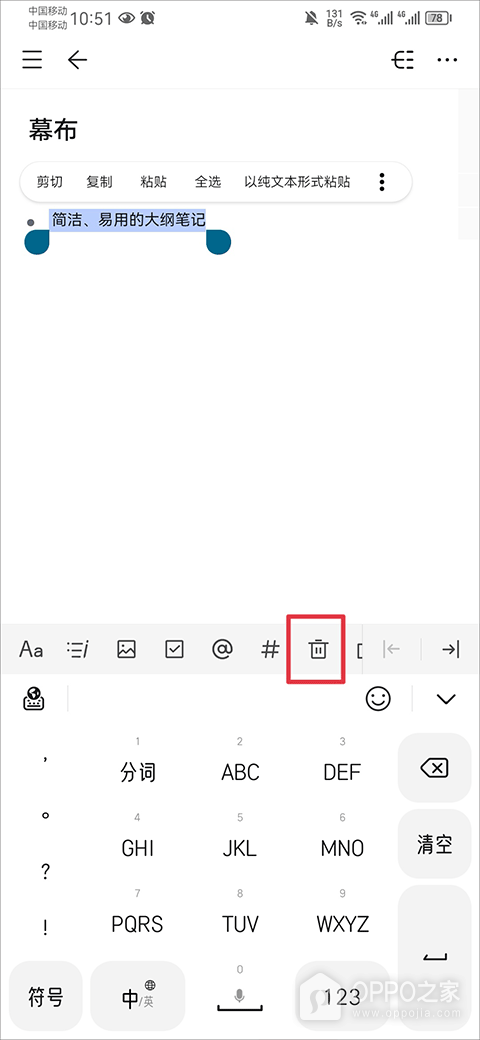
Task: Indent the node with right arrow
Action: click(x=451, y=649)
